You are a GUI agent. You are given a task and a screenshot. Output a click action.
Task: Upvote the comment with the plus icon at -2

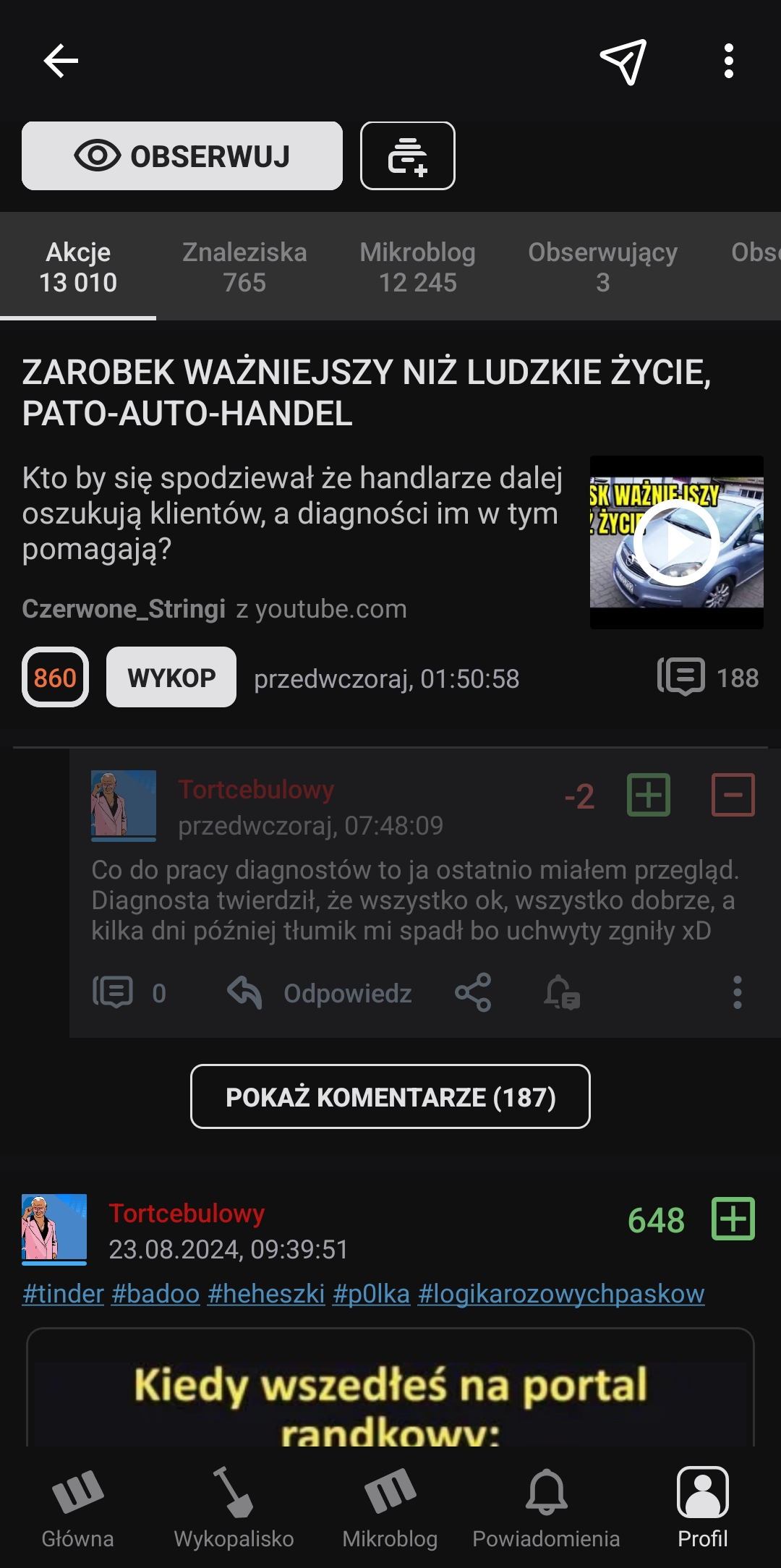[x=649, y=795]
